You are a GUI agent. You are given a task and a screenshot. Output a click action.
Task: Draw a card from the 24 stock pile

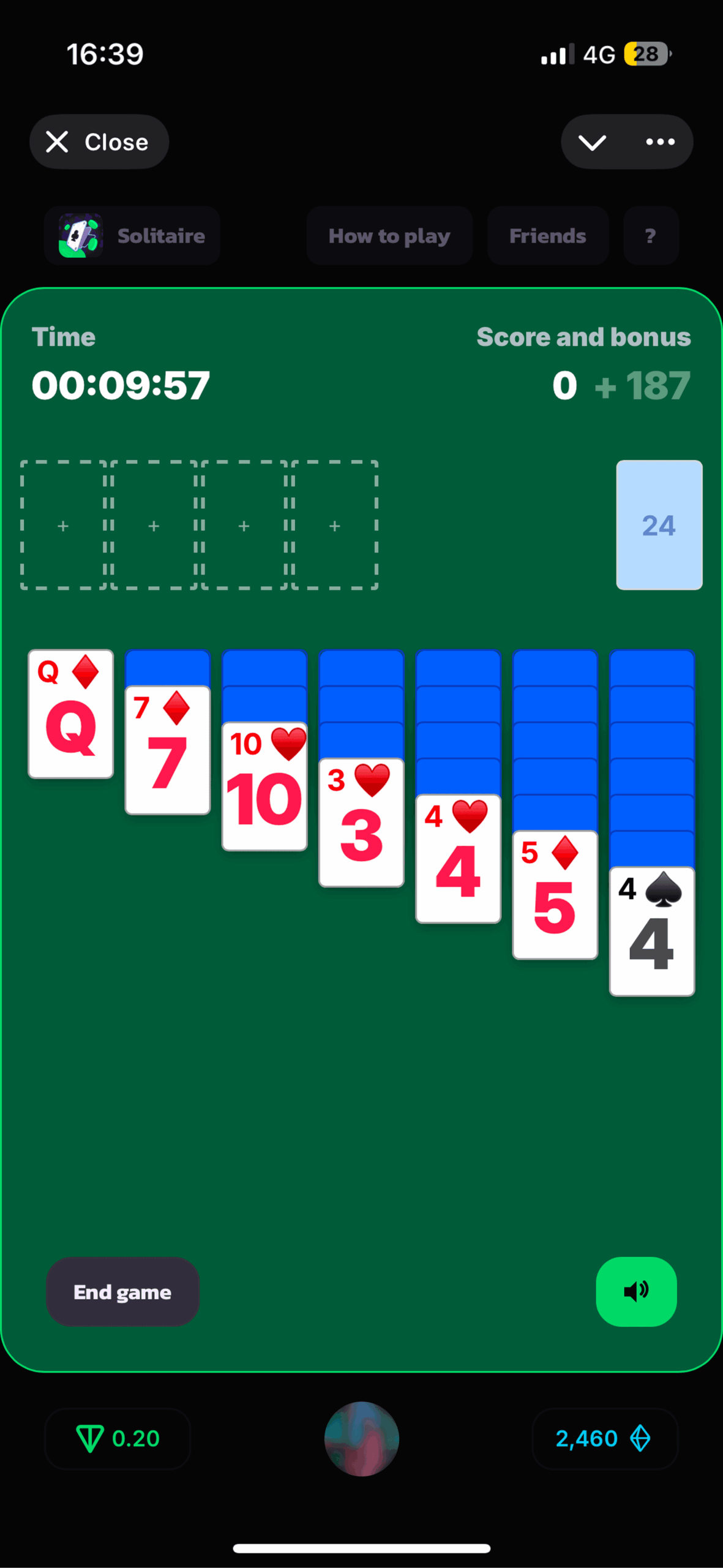tap(659, 525)
